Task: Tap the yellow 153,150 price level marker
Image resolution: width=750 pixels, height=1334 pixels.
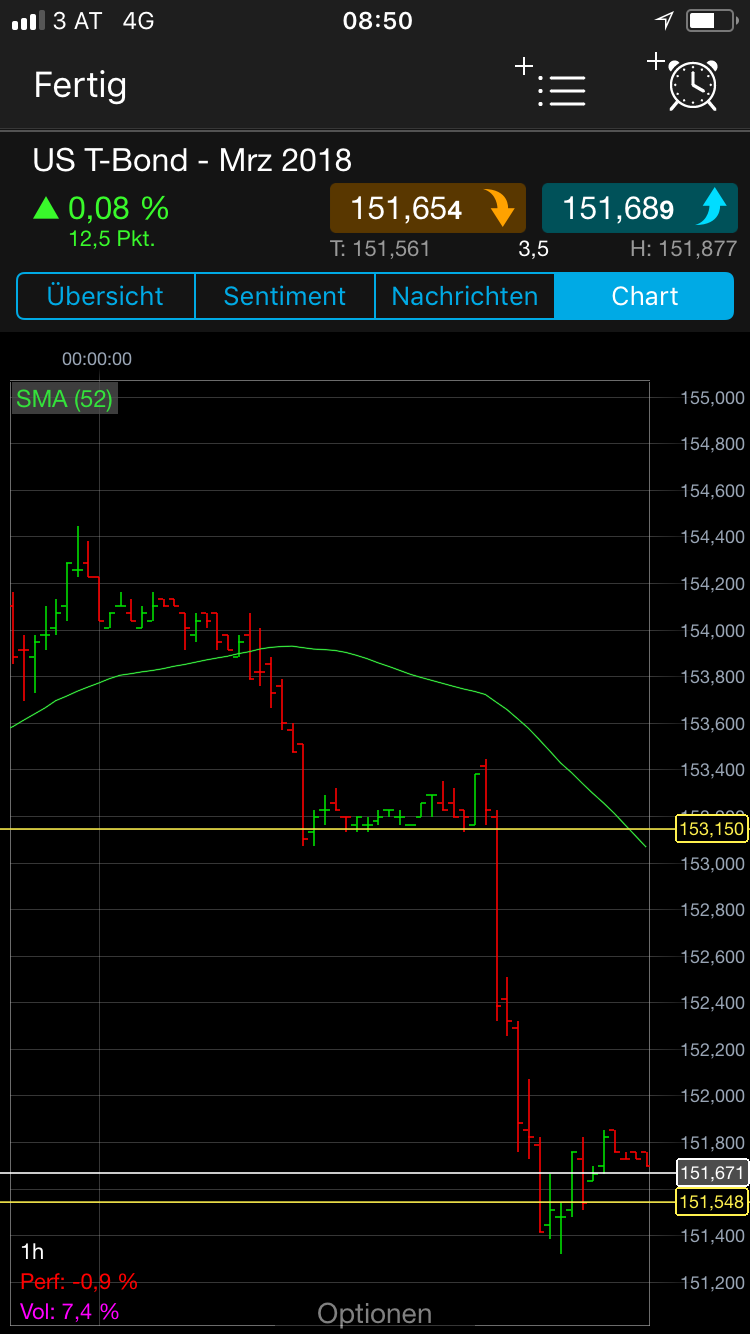Action: (x=711, y=829)
